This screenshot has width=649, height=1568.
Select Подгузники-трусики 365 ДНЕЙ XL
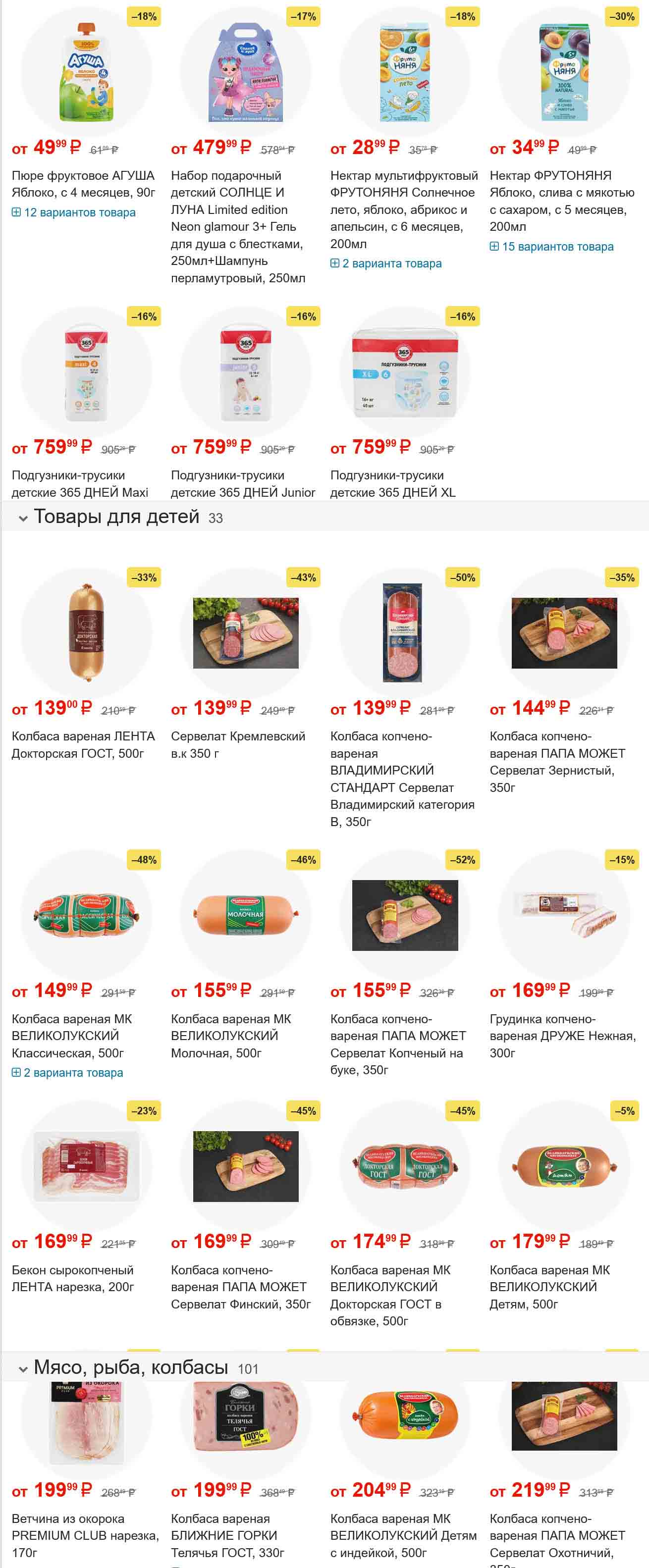[392, 483]
